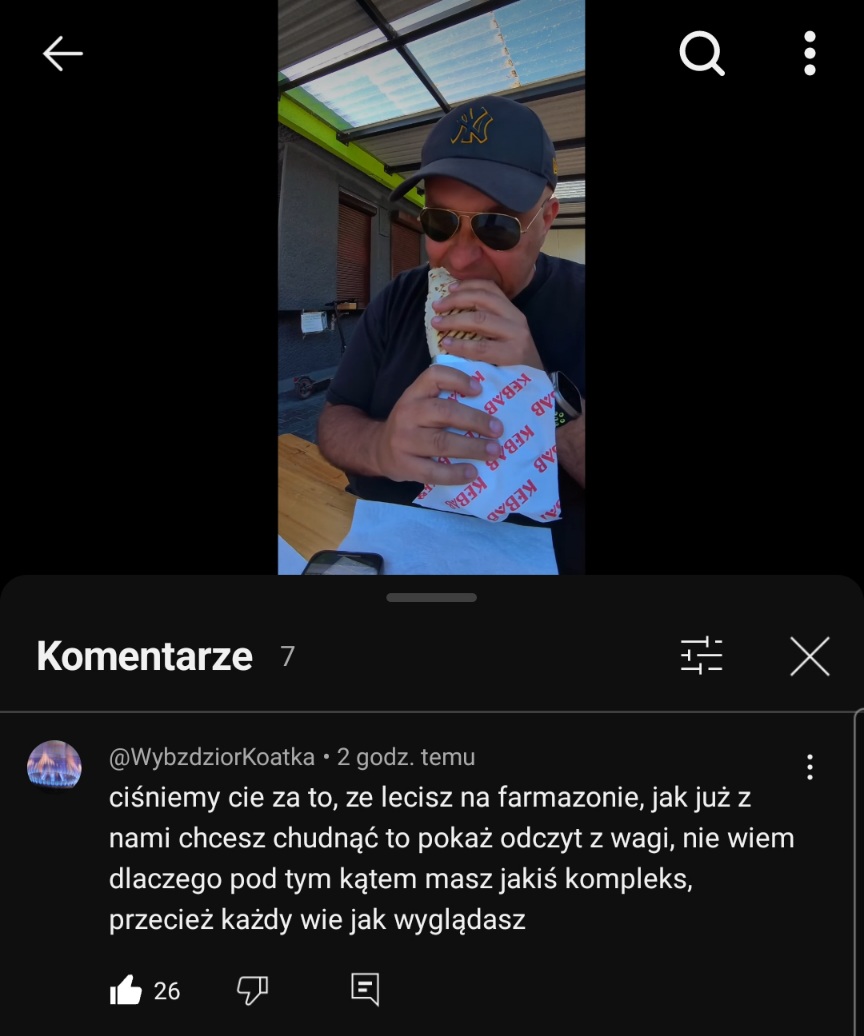Tap the kebab video to pause
Viewport: 864px width, 1036px height.
click(x=431, y=290)
